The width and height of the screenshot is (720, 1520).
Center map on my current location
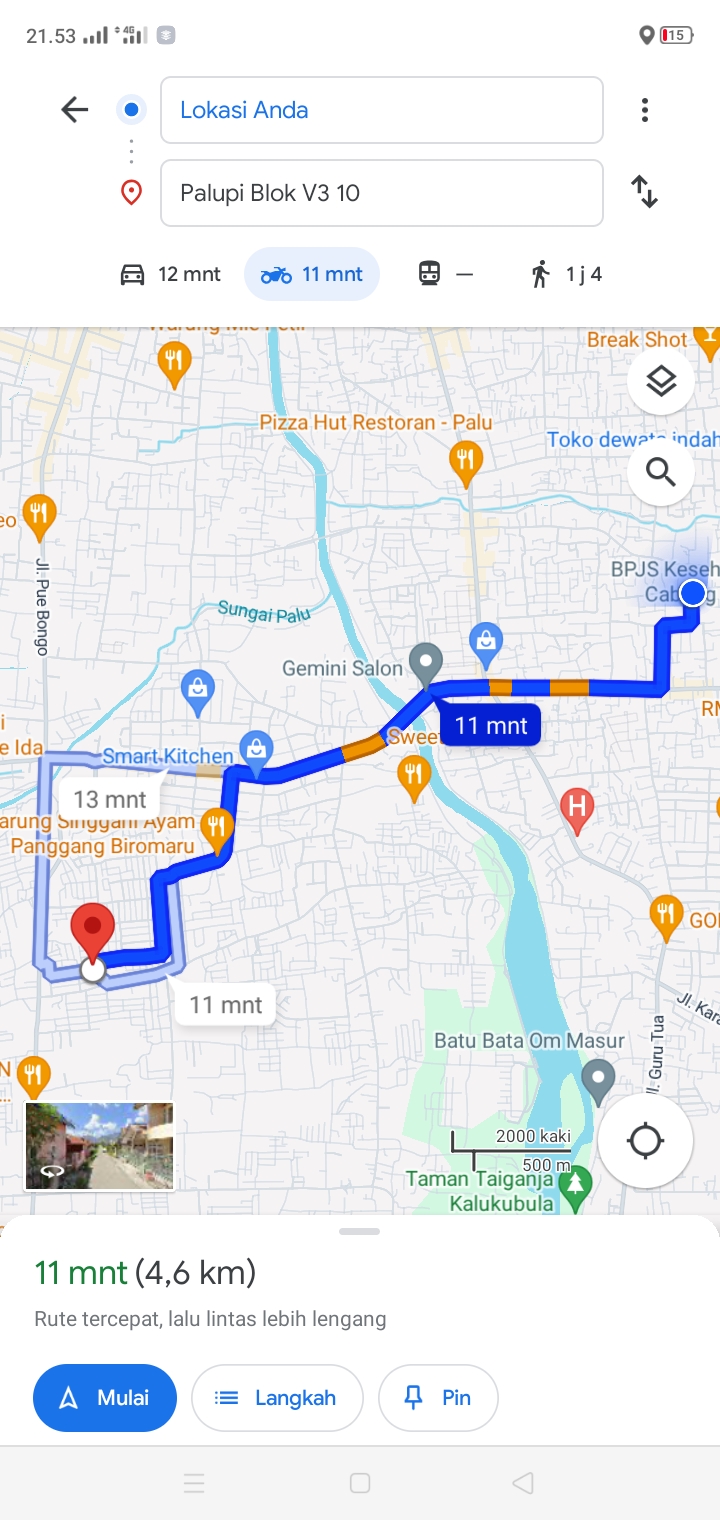click(645, 1140)
